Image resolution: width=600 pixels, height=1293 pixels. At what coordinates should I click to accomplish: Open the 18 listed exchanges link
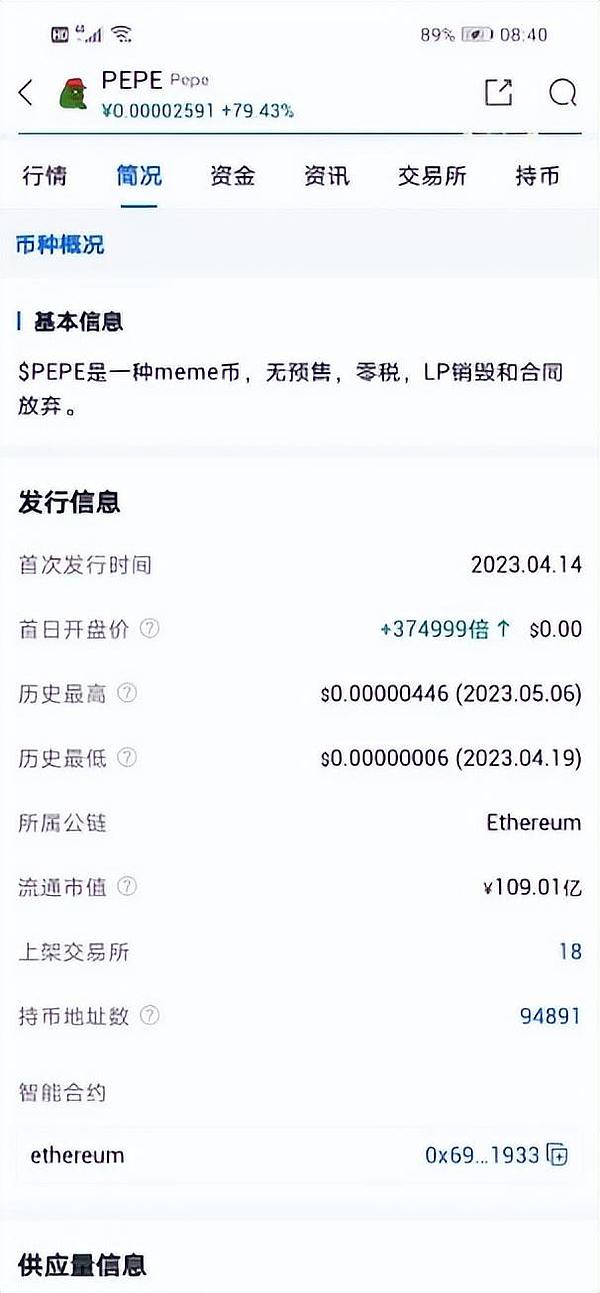coord(570,951)
